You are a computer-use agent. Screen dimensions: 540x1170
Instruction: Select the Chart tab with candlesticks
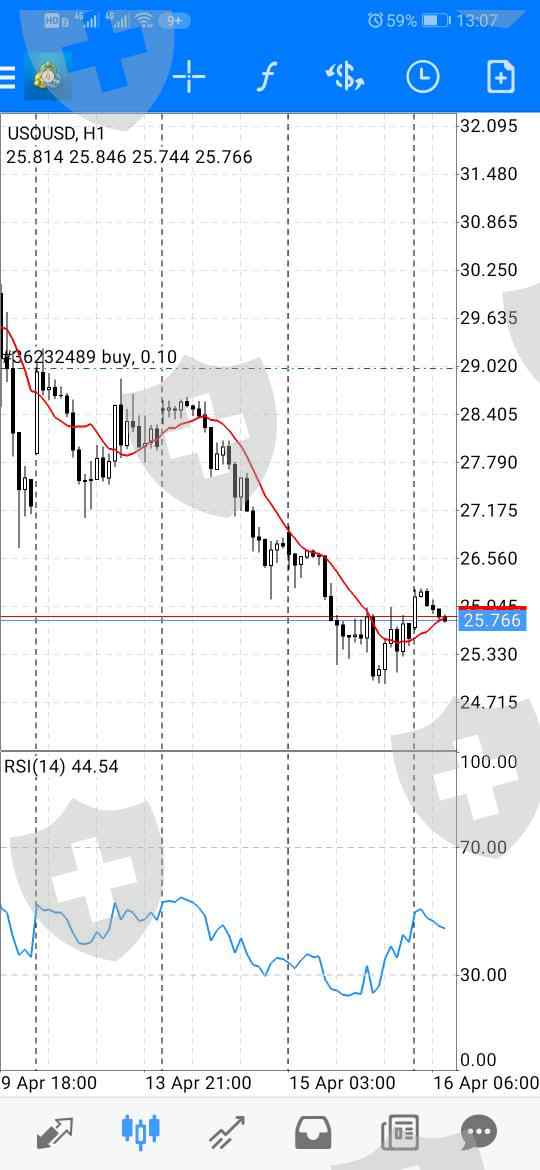140,1131
